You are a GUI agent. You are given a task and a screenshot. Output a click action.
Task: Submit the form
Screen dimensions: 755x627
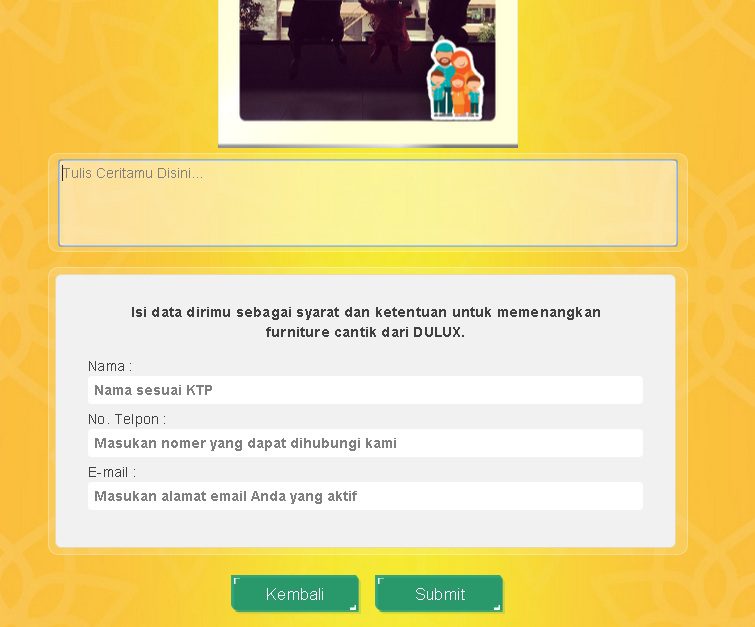pos(439,594)
